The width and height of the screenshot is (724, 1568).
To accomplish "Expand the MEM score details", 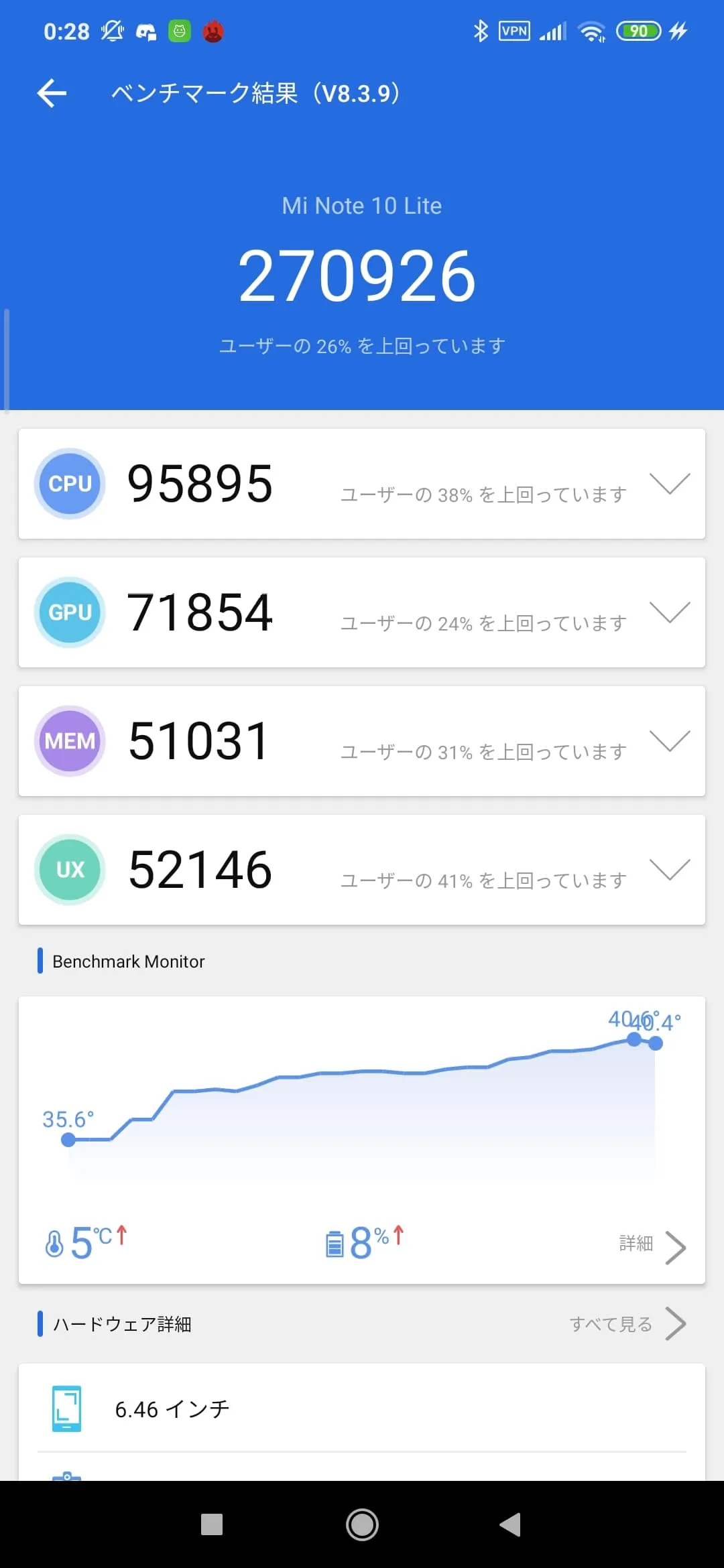I will click(x=669, y=740).
